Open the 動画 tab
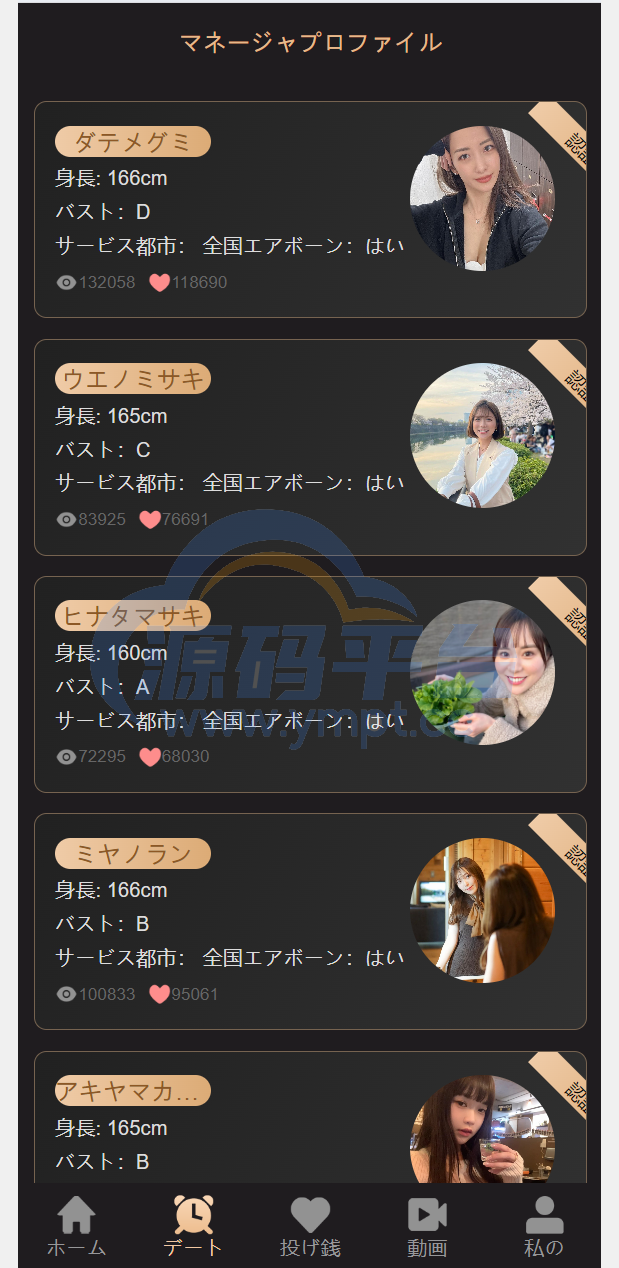Image resolution: width=619 pixels, height=1268 pixels. point(427,1227)
